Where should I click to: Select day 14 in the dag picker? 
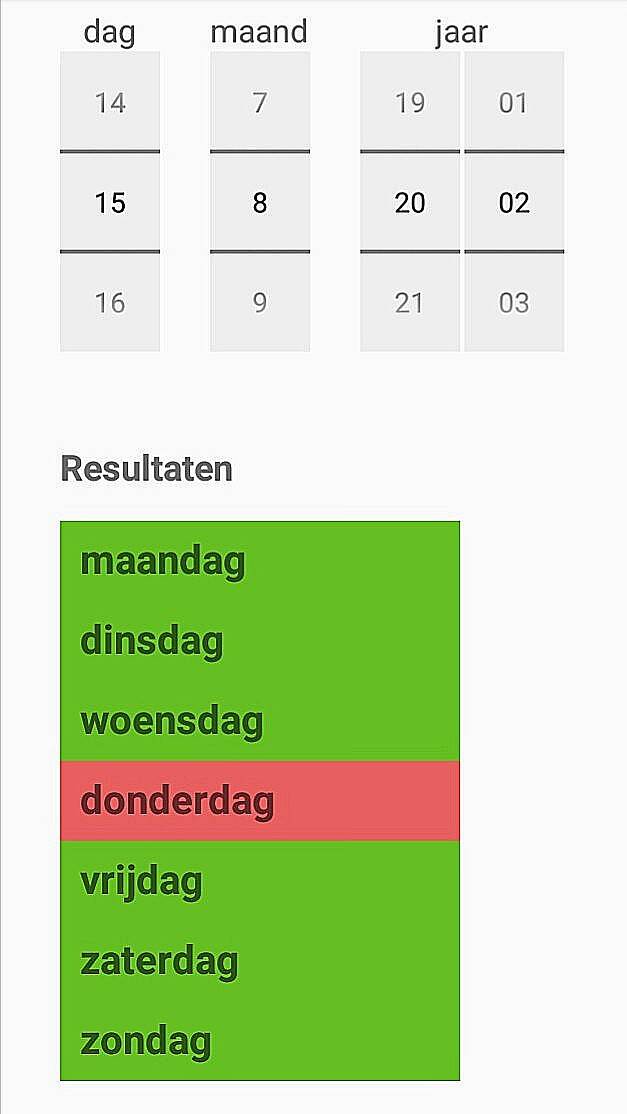click(x=110, y=102)
